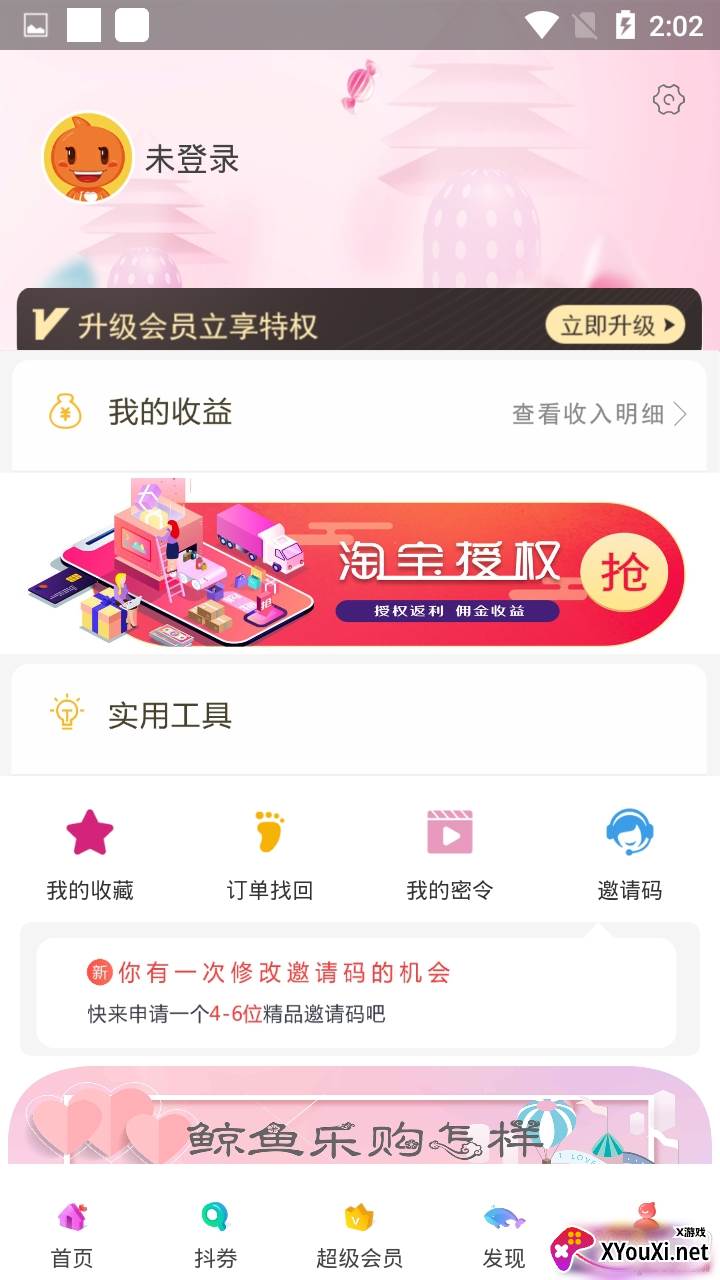This screenshot has height=1280, width=720.
Task: Switch to the 发现 tab
Action: tap(503, 1236)
